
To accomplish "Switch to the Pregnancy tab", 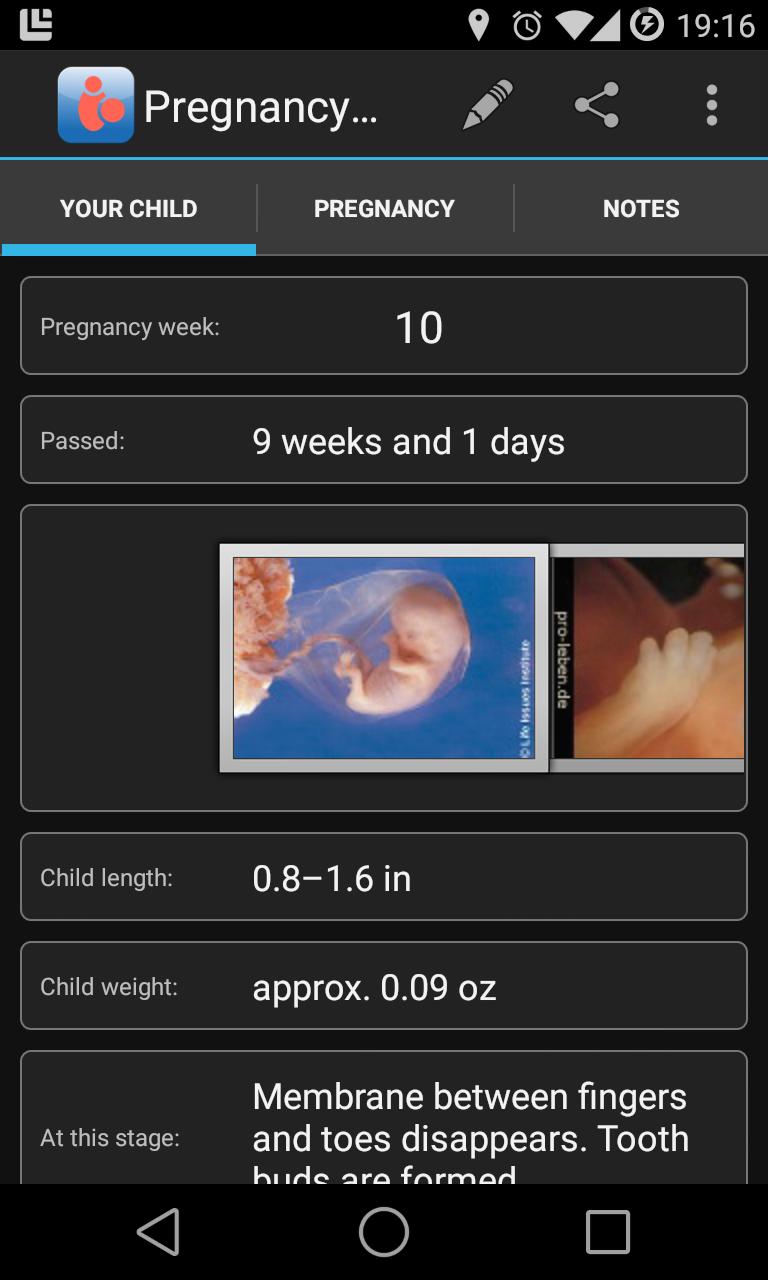I will coord(384,208).
